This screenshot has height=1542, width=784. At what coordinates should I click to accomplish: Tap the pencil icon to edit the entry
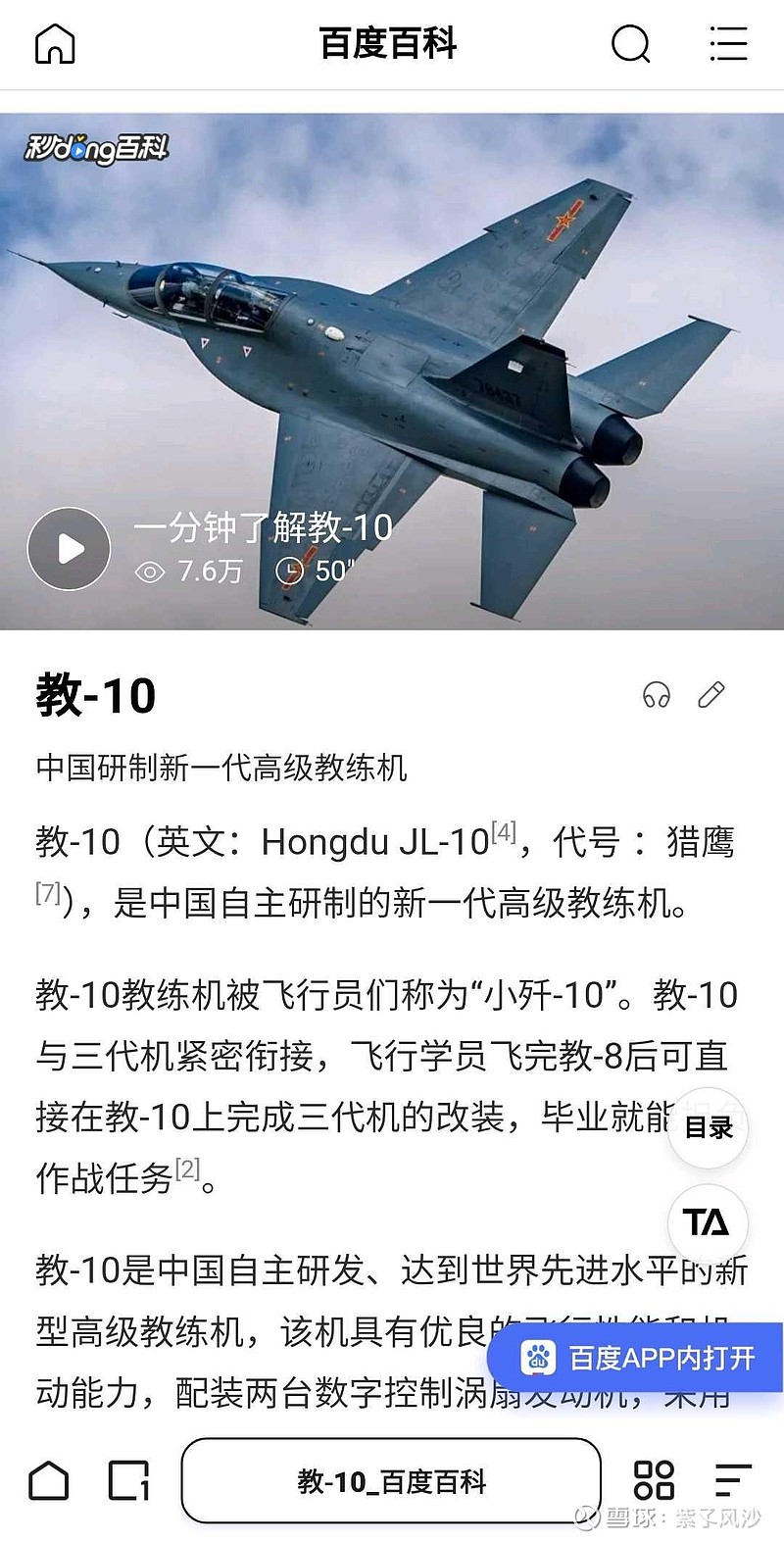coord(710,695)
